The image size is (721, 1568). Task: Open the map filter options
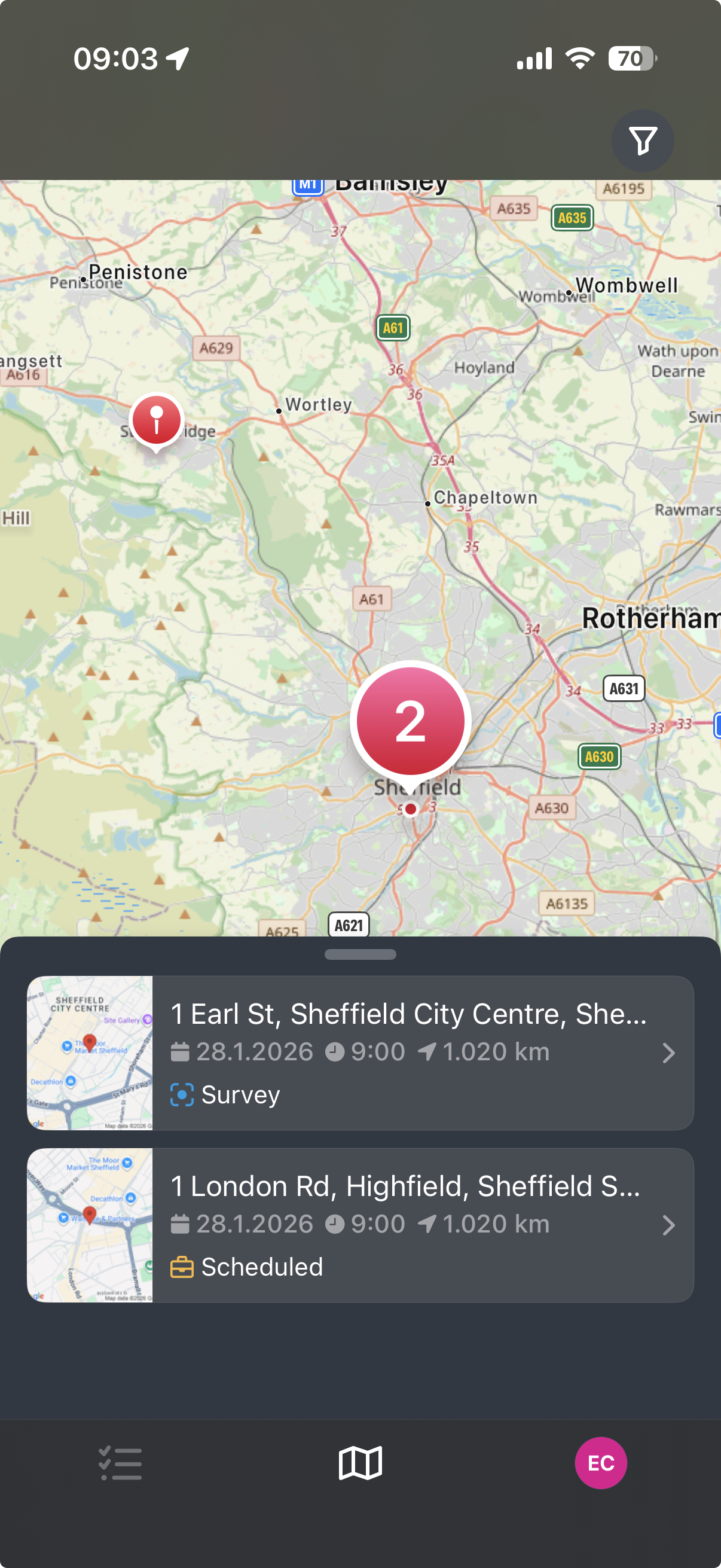[642, 141]
